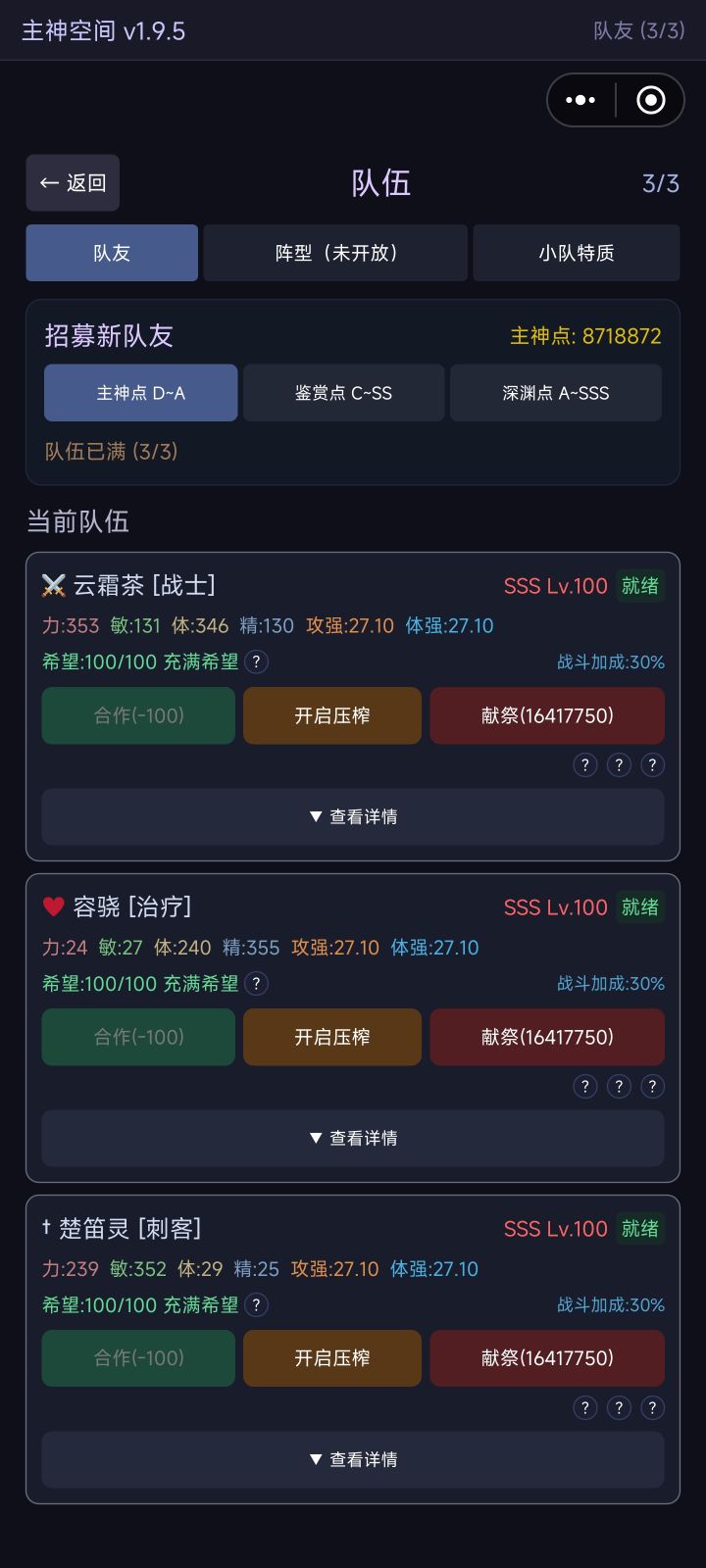The width and height of the screenshot is (706, 1568).
Task: Click the middle question mark icon in 容骁's card
Action: 619,1086
